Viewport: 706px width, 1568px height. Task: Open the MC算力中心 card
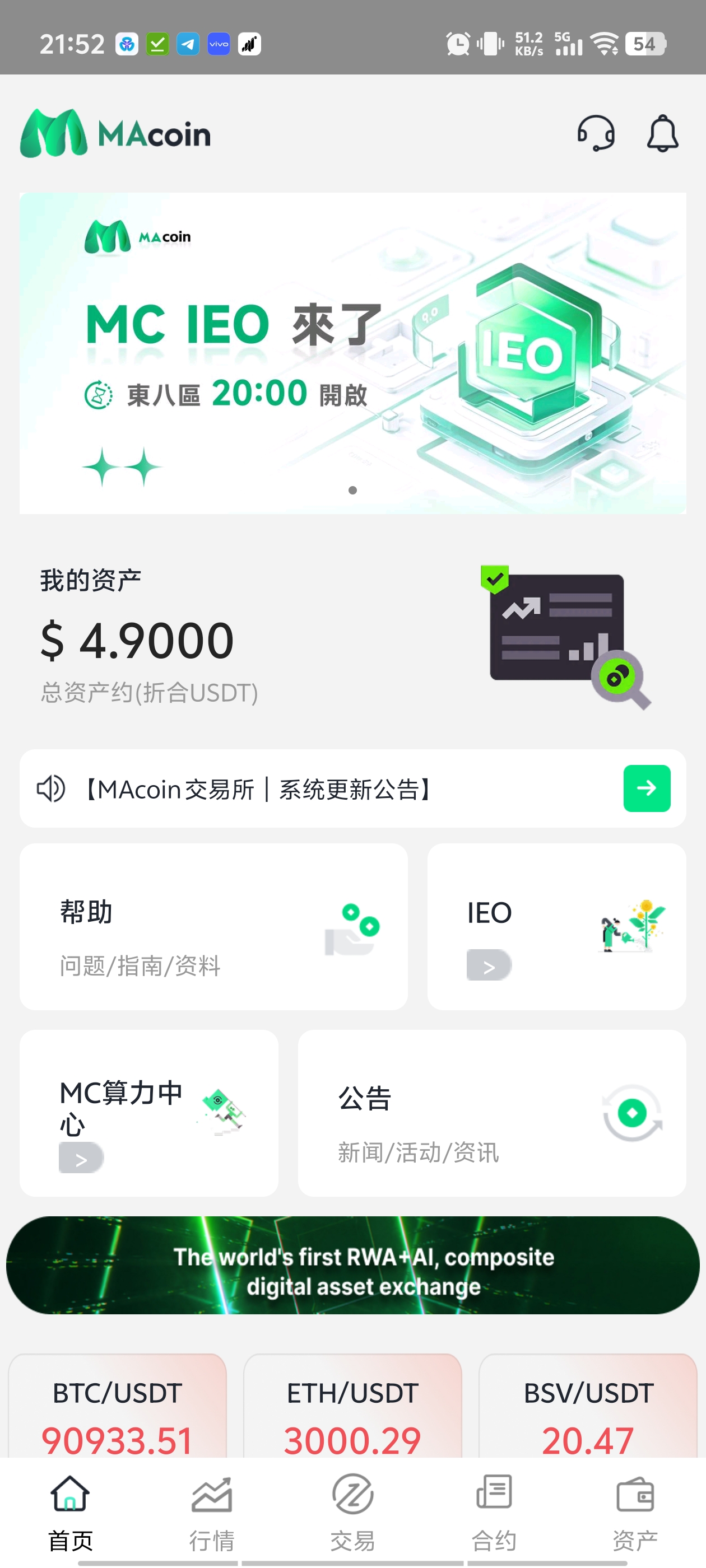click(x=148, y=1113)
